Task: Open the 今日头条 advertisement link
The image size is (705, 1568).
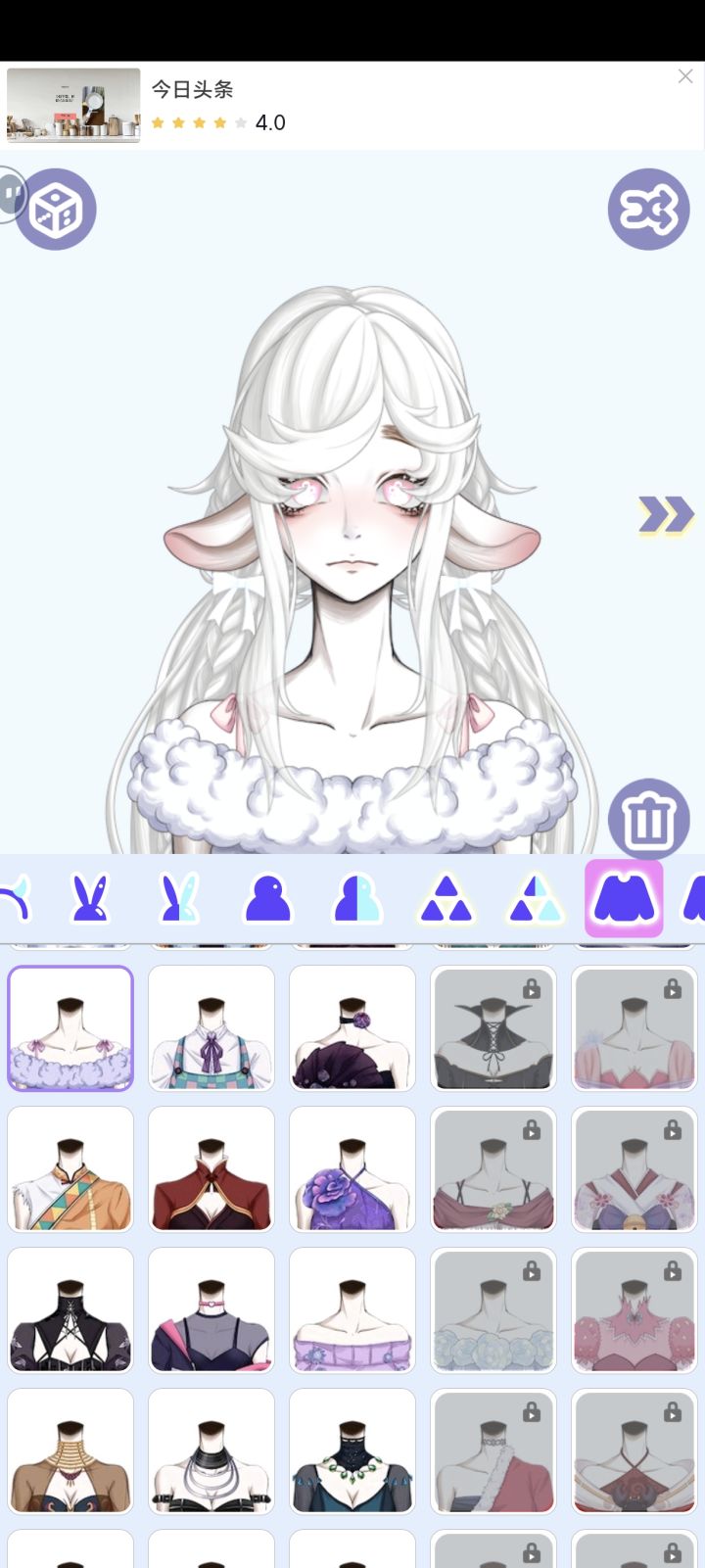Action: pos(192,89)
